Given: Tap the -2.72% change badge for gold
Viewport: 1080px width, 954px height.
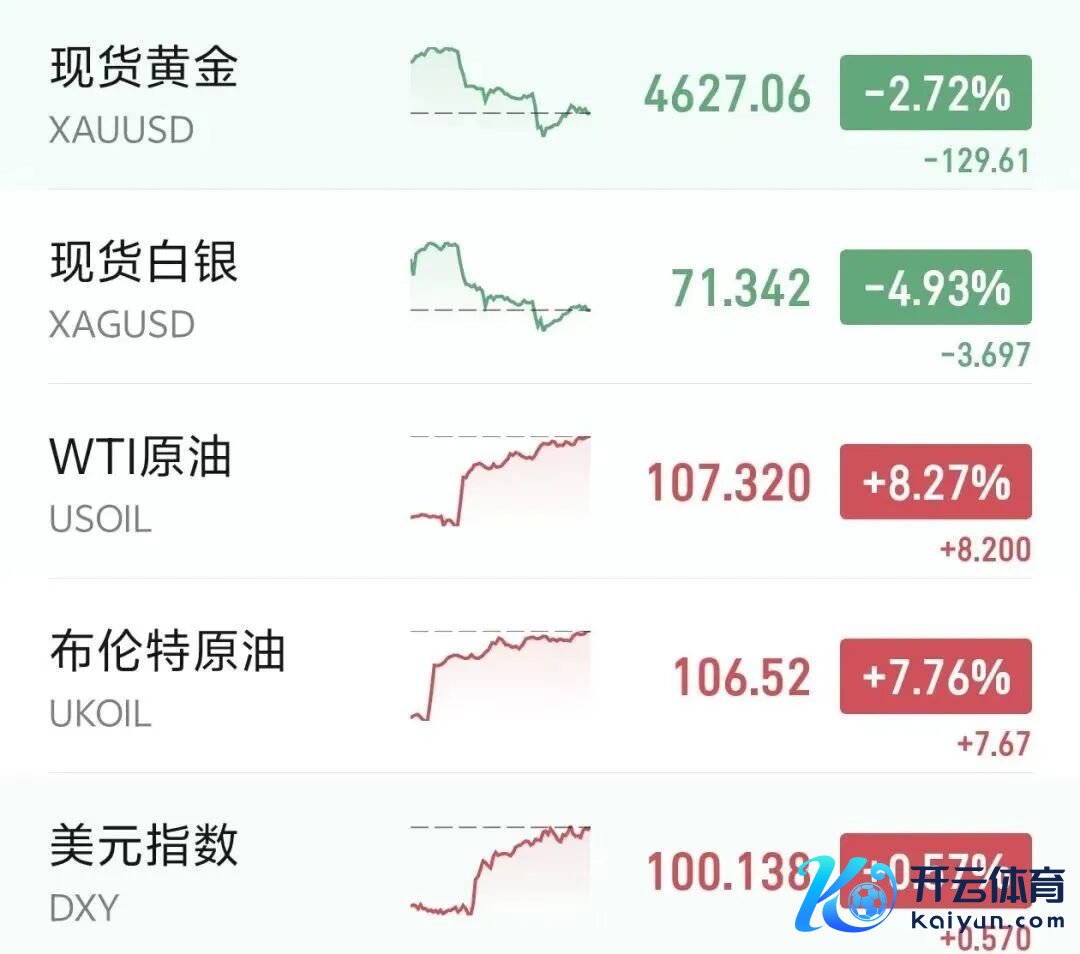Looking at the screenshot, I should point(935,93).
